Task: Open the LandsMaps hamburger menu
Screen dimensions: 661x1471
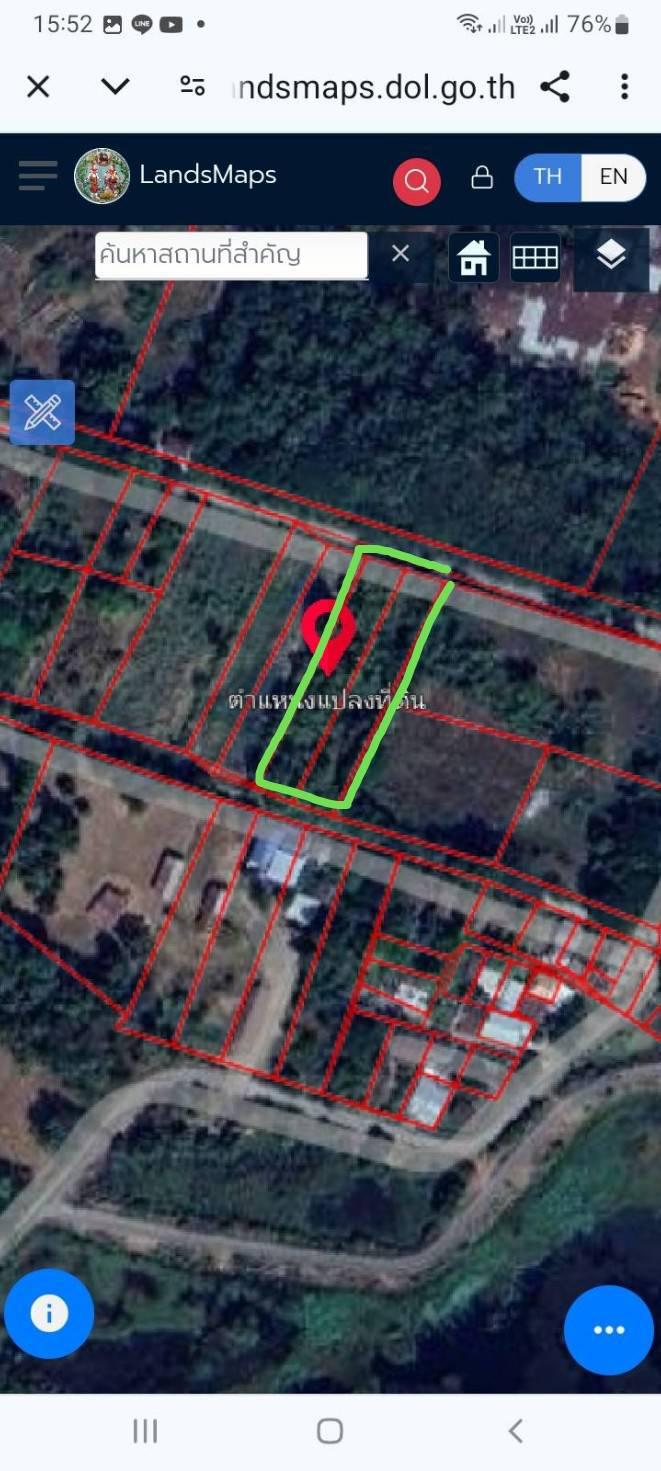Action: (38, 176)
